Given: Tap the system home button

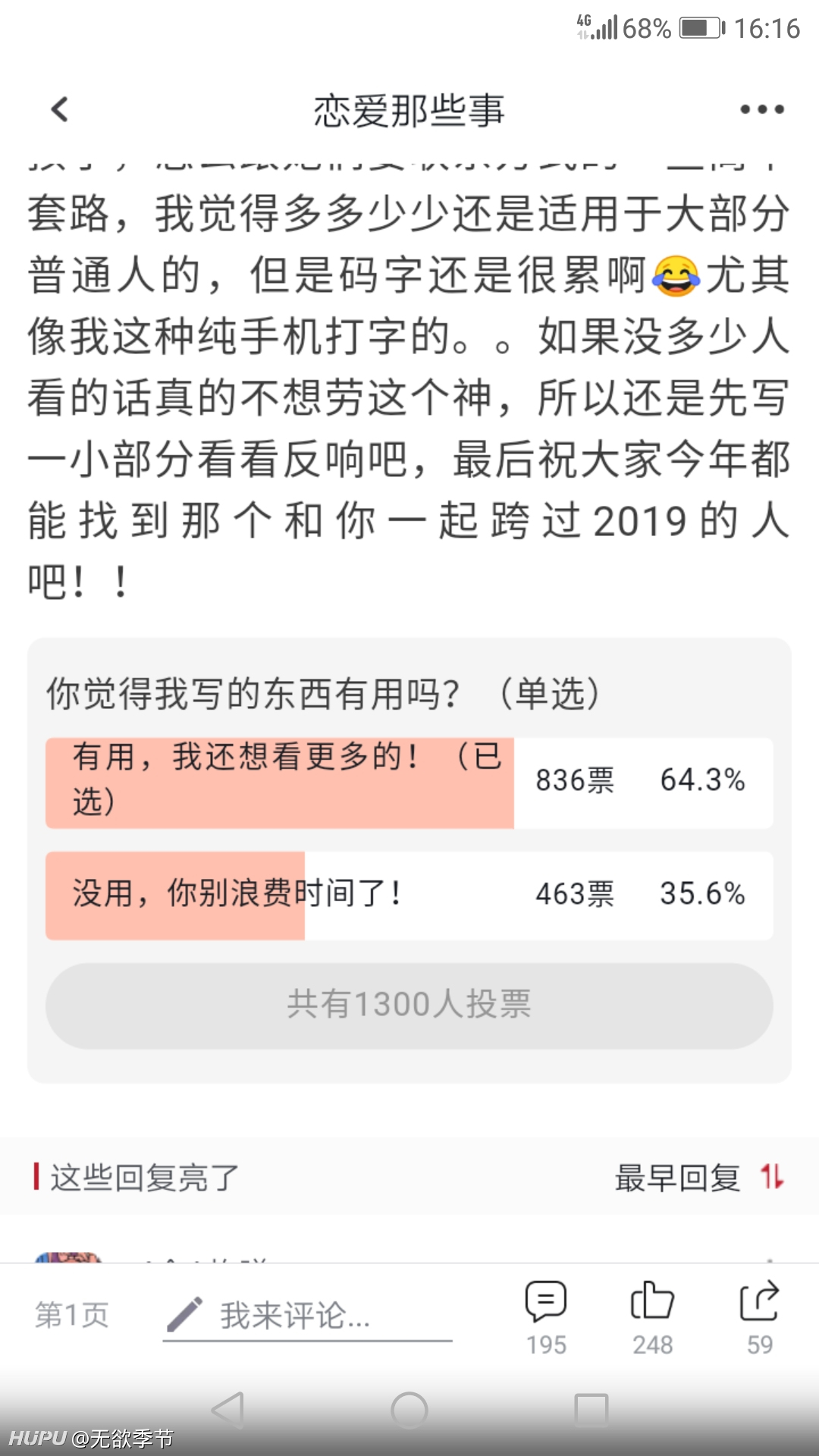Looking at the screenshot, I should click(x=409, y=1410).
